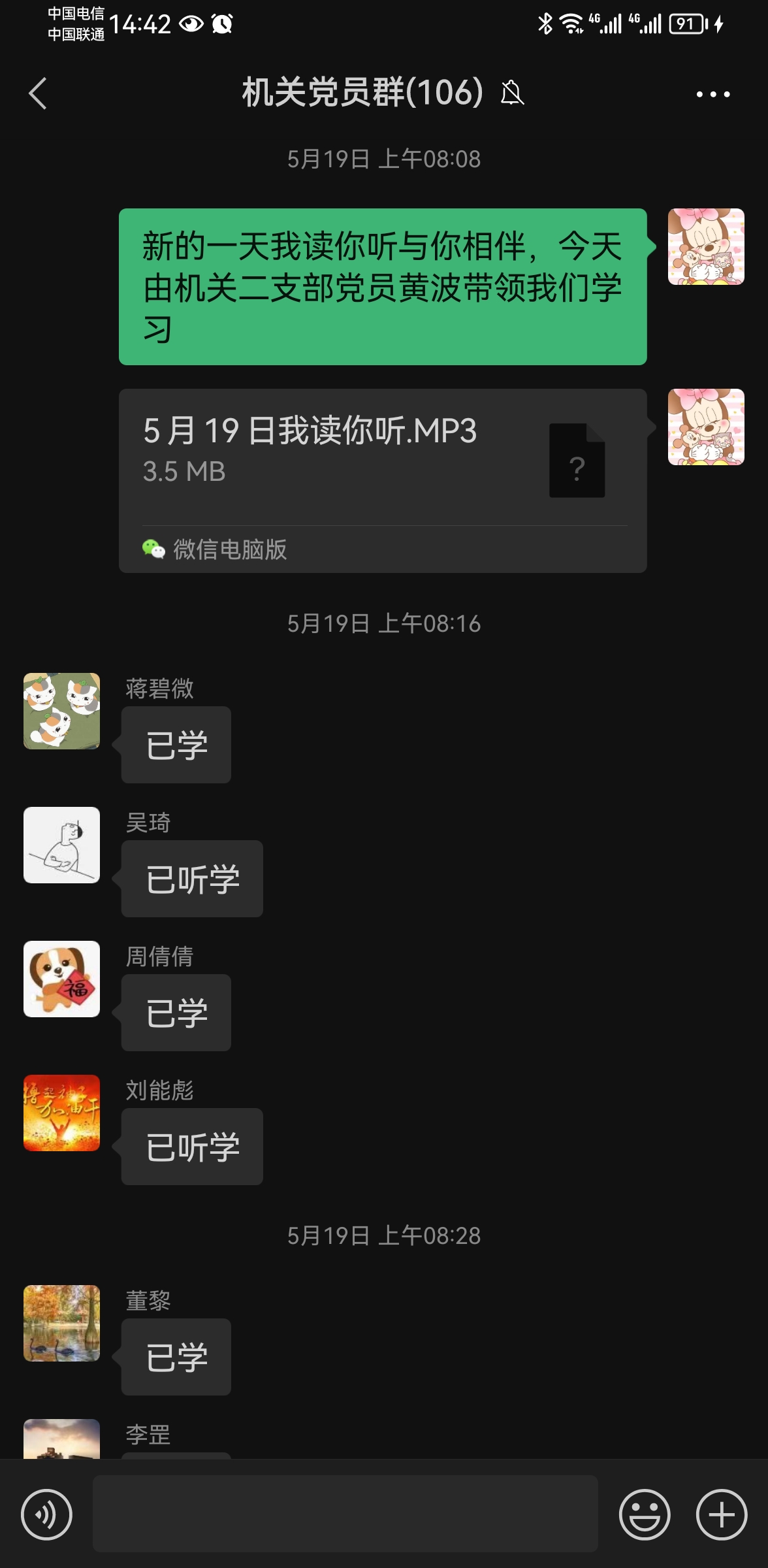The height and width of the screenshot is (1568, 768).
Task: Focus the message text field
Action: pos(345,1513)
